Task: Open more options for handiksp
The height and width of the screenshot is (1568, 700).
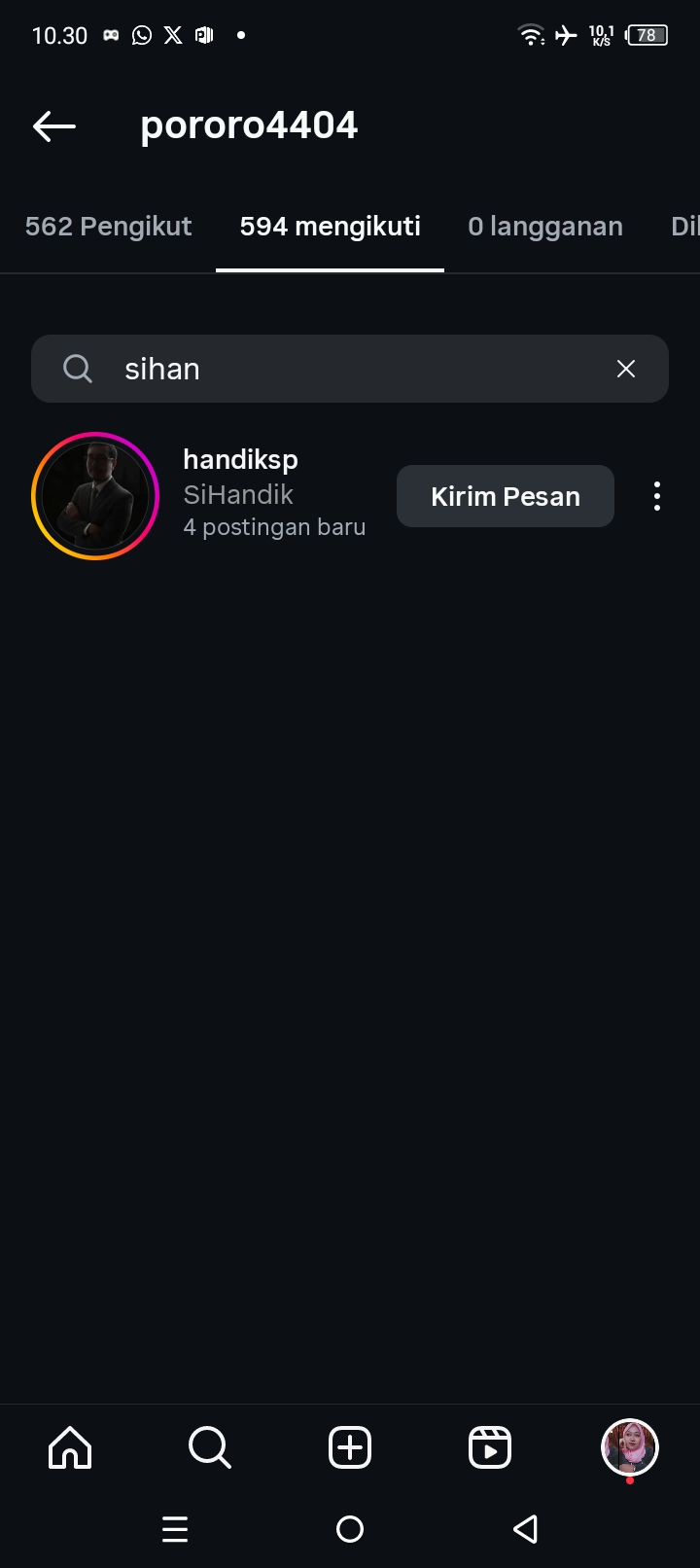Action: 657,496
